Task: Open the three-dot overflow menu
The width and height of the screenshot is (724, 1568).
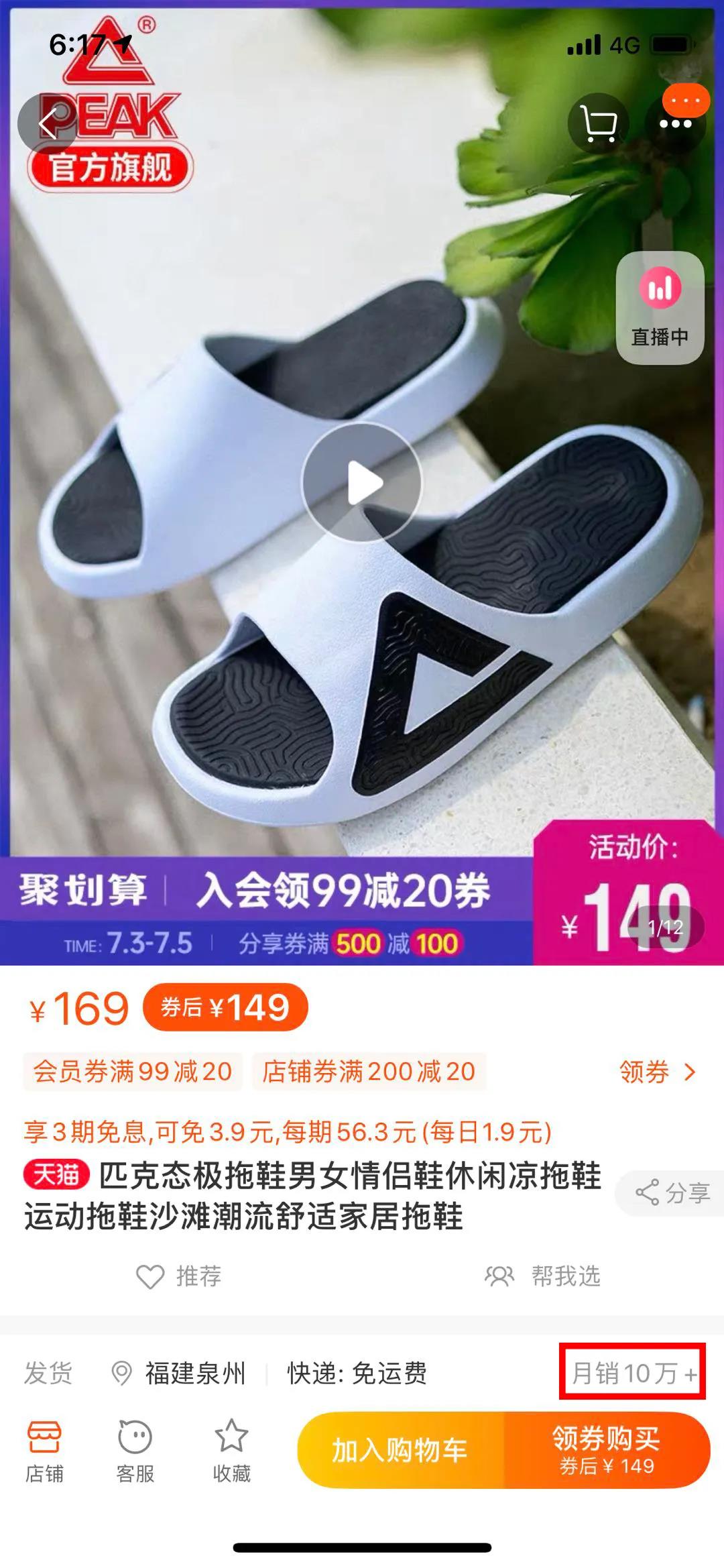Action: coord(675,124)
